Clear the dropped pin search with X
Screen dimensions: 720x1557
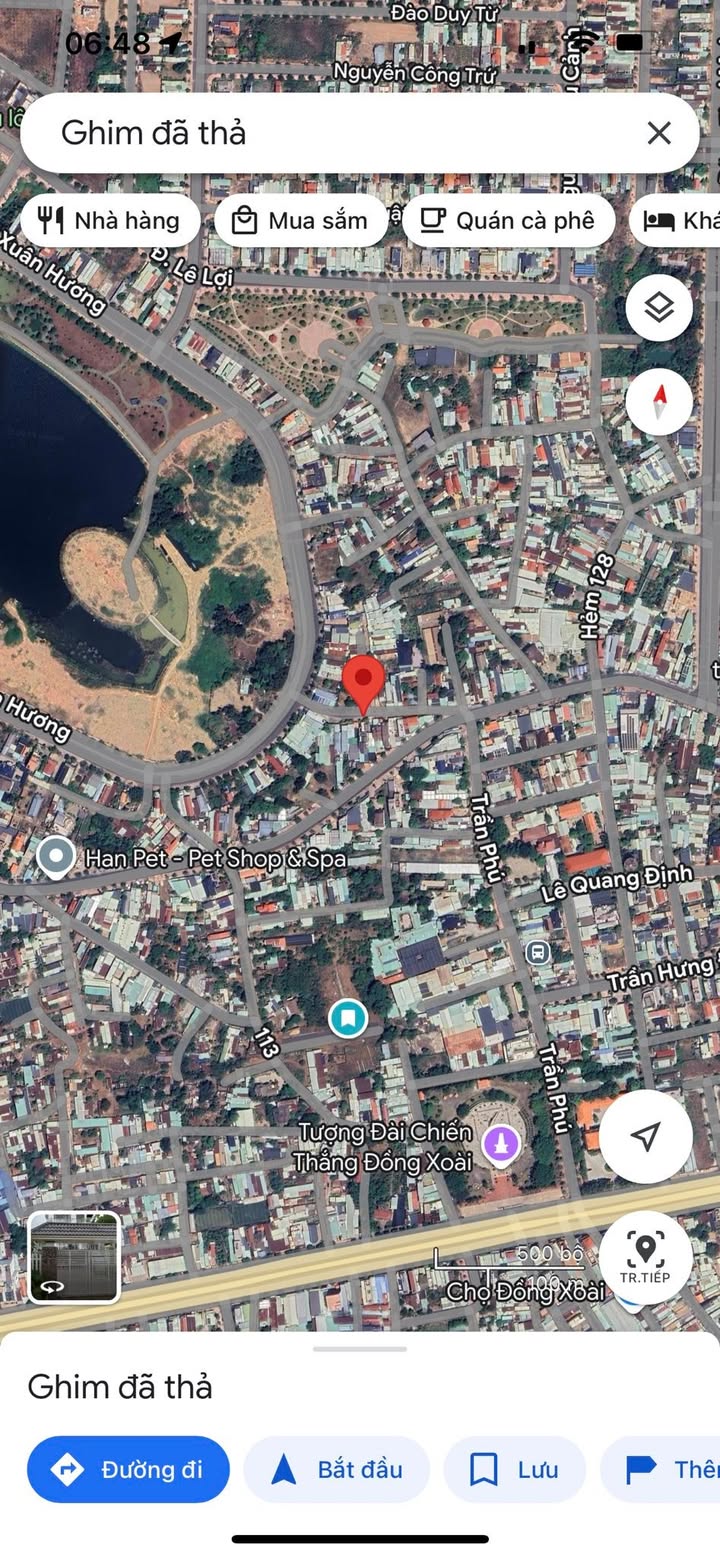click(658, 133)
